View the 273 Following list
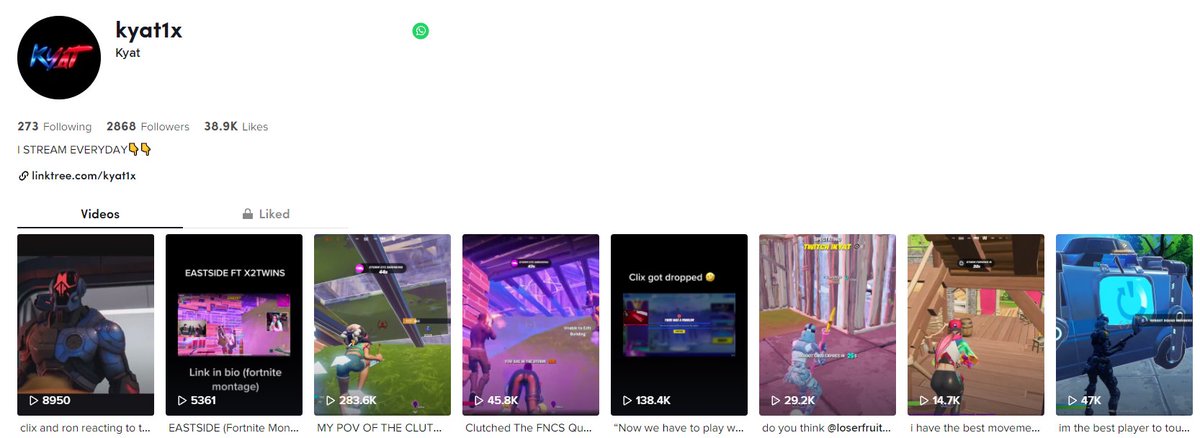The width and height of the screenshot is (1200, 438). click(x=54, y=127)
